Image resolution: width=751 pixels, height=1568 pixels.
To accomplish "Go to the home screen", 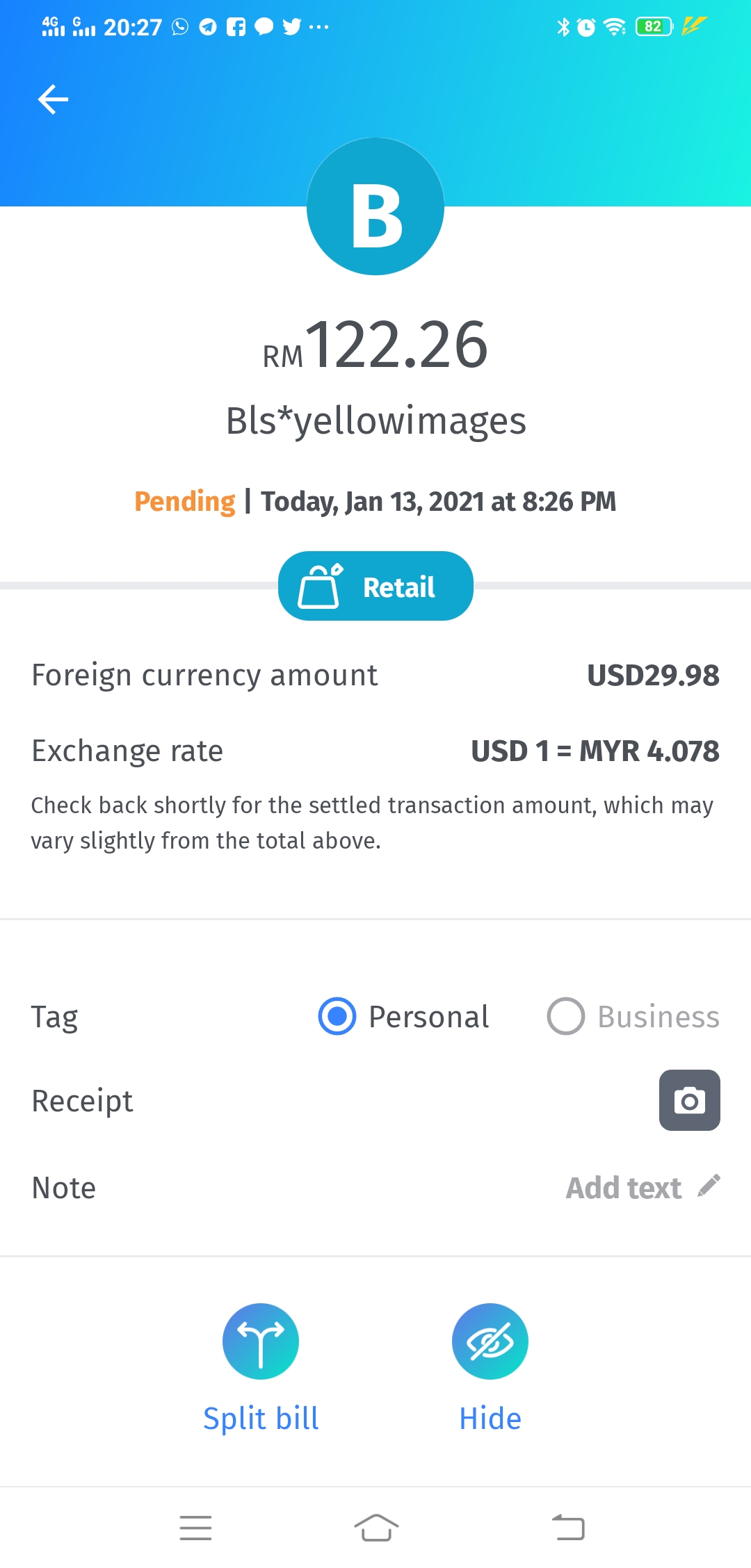I will [376, 1528].
